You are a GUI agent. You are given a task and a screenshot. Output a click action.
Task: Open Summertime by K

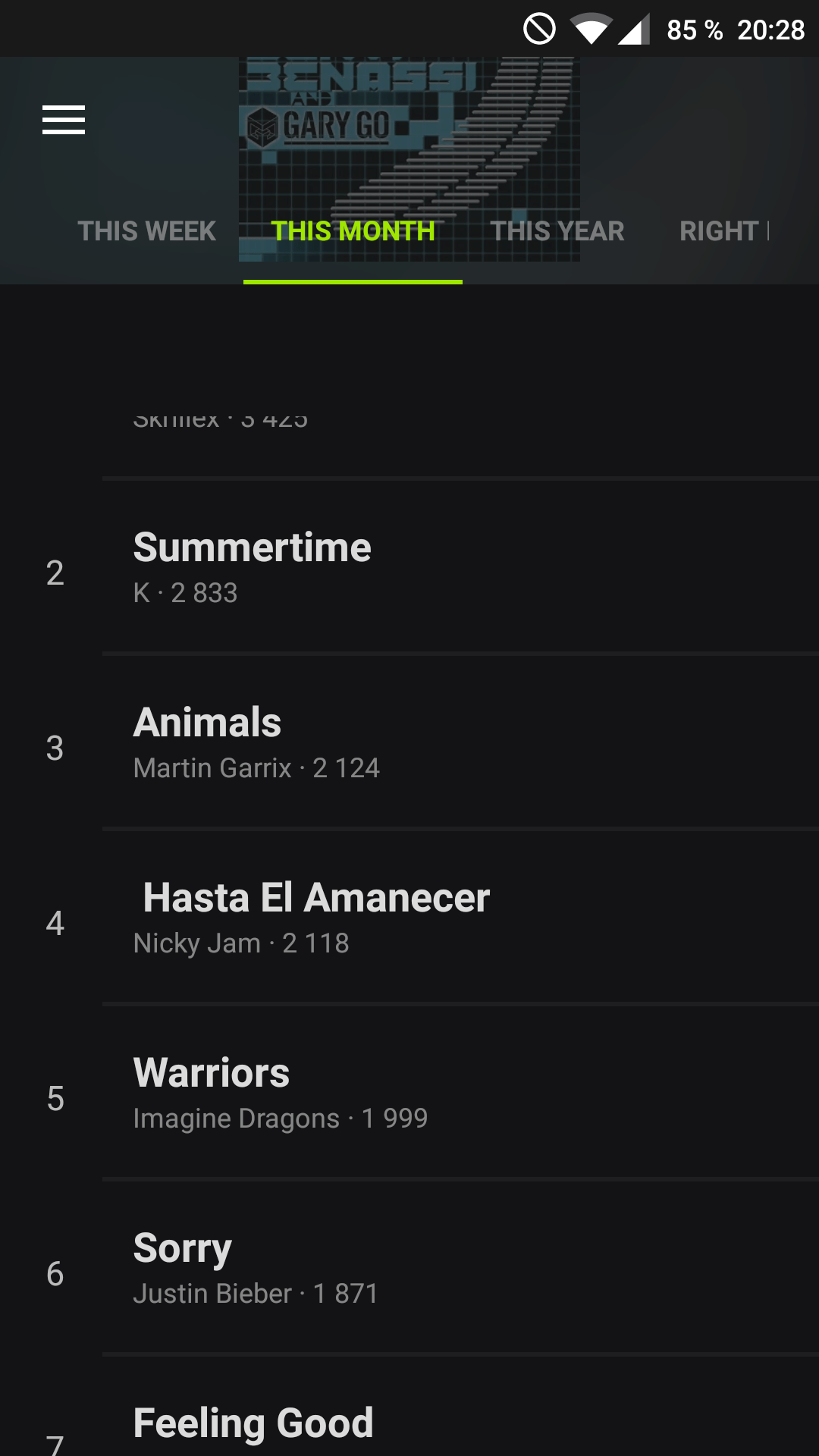pyautogui.click(x=409, y=567)
